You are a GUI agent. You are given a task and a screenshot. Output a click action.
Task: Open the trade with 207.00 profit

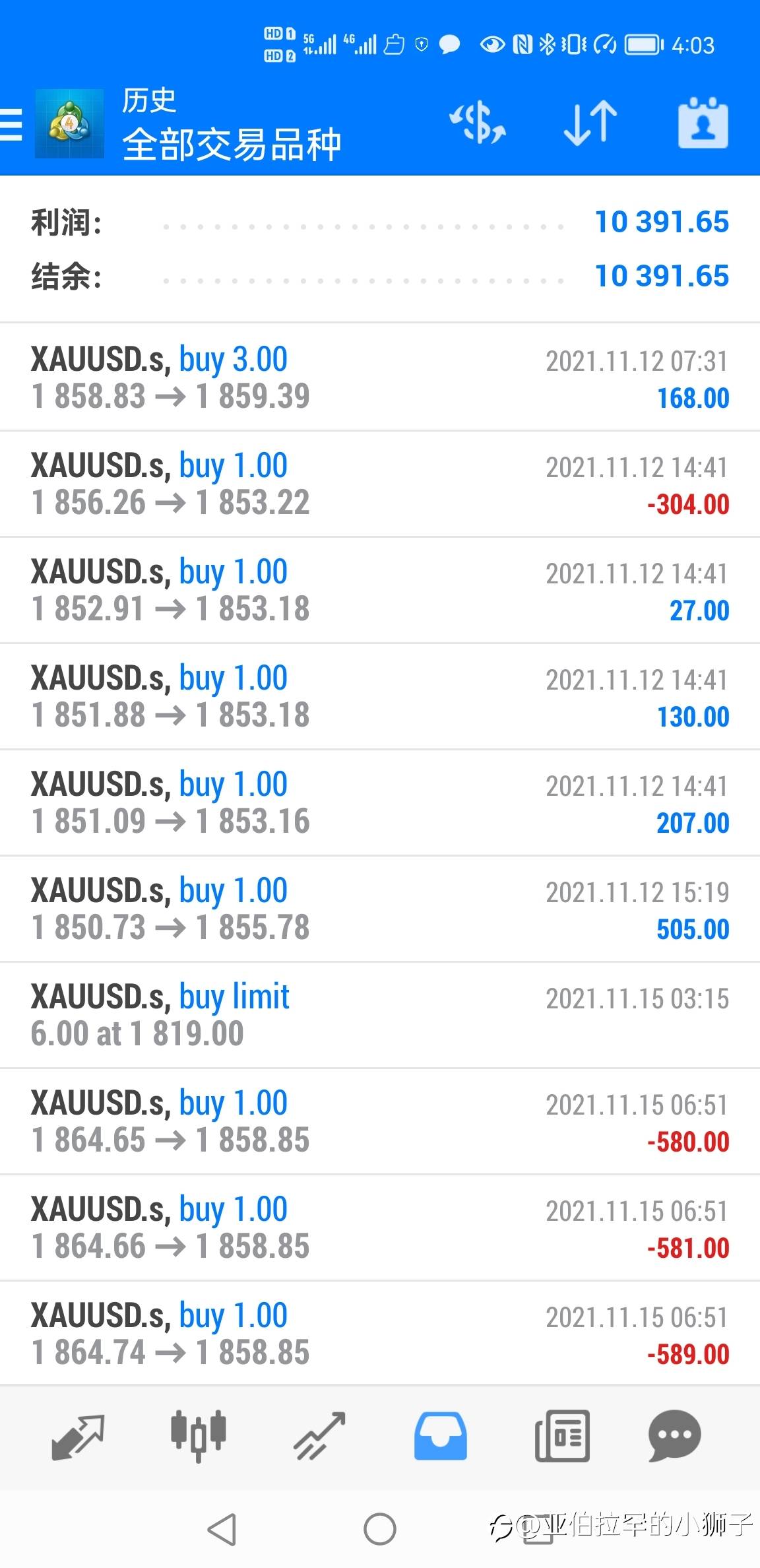380,803
